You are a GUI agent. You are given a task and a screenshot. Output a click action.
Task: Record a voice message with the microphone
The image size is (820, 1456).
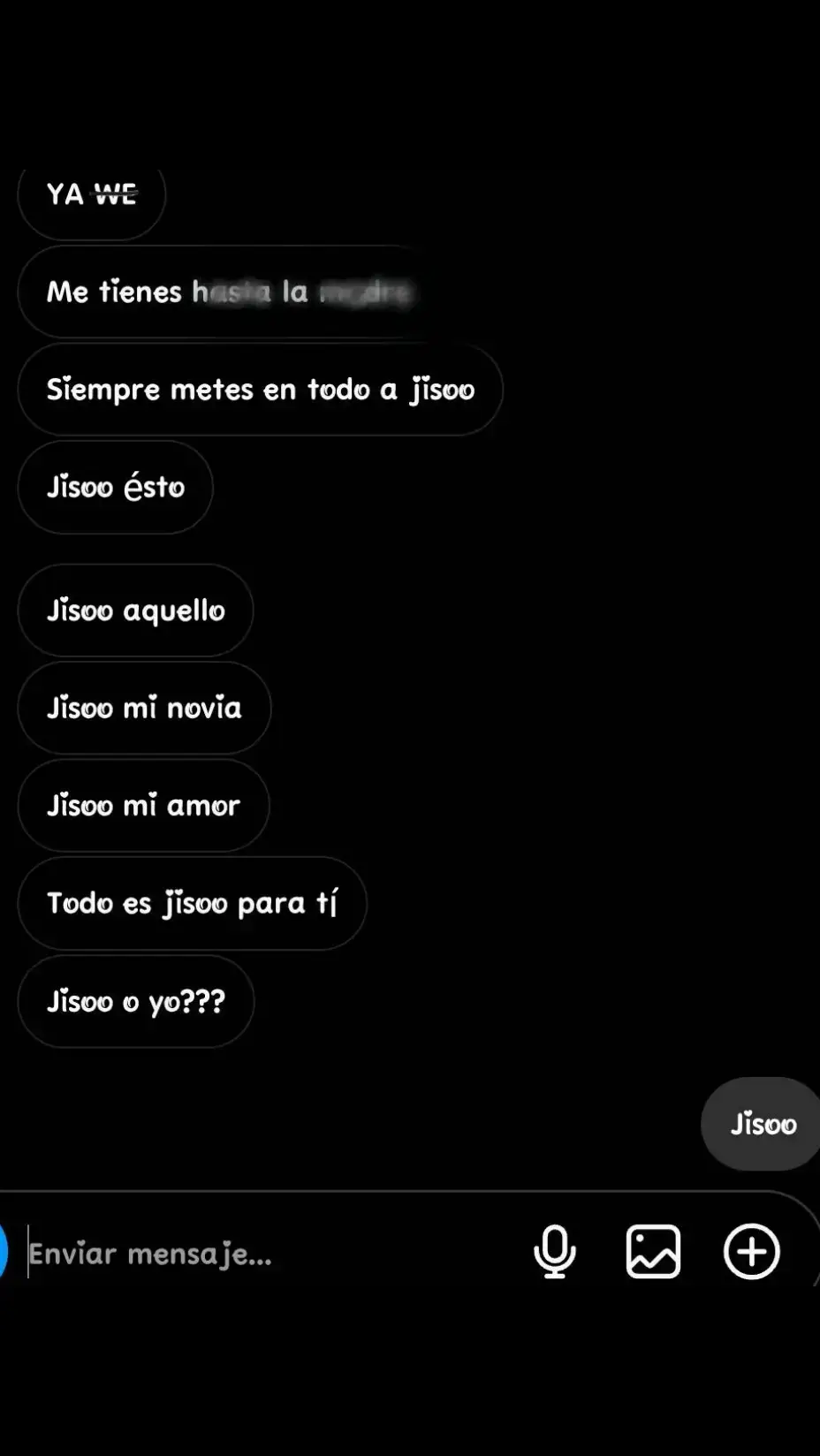(555, 1252)
